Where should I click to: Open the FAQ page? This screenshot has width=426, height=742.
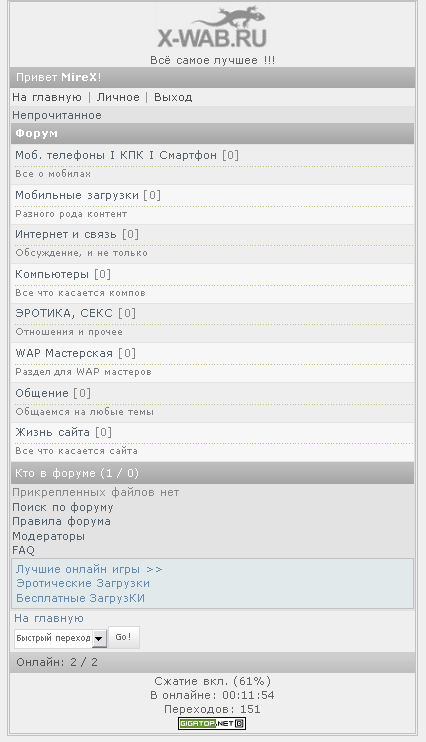24,550
